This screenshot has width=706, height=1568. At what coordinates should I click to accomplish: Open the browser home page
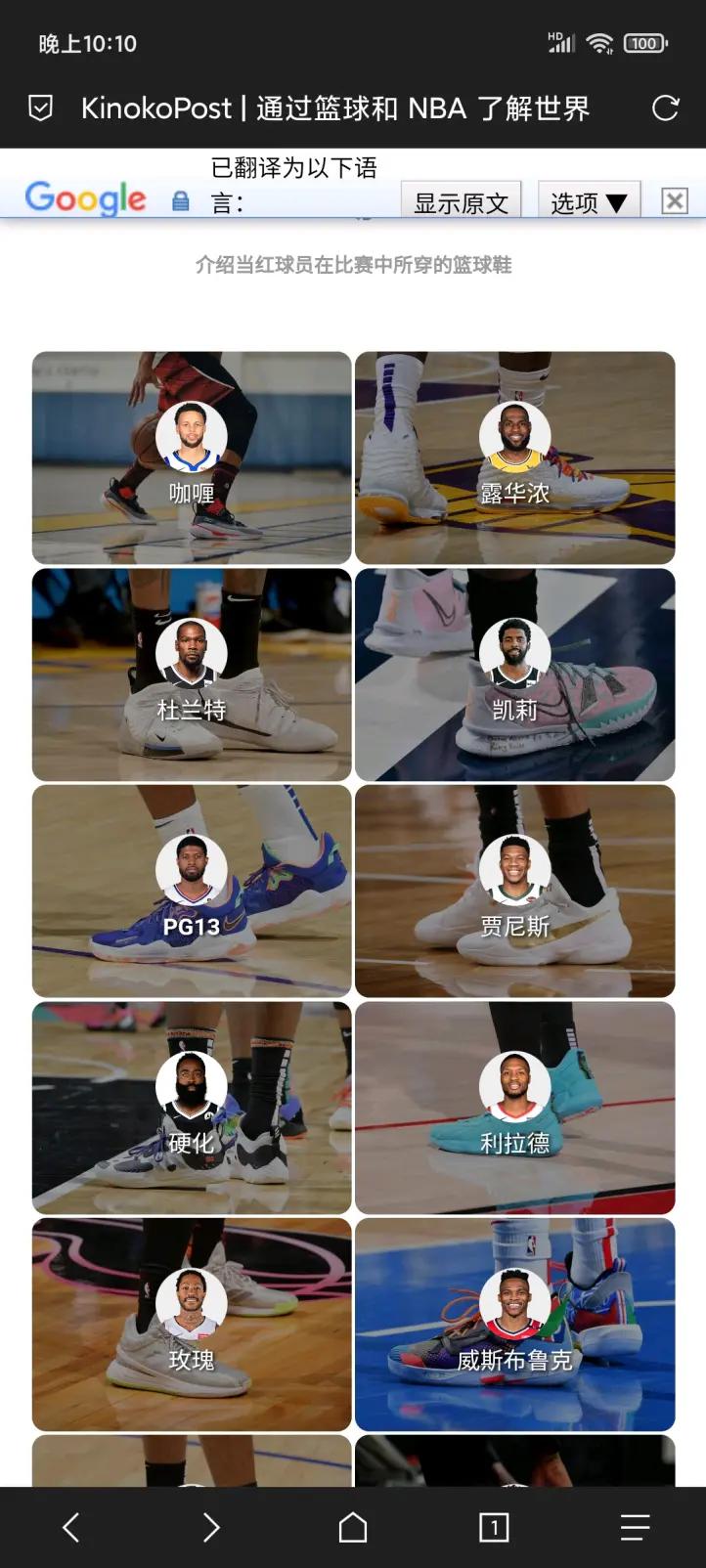click(353, 1527)
